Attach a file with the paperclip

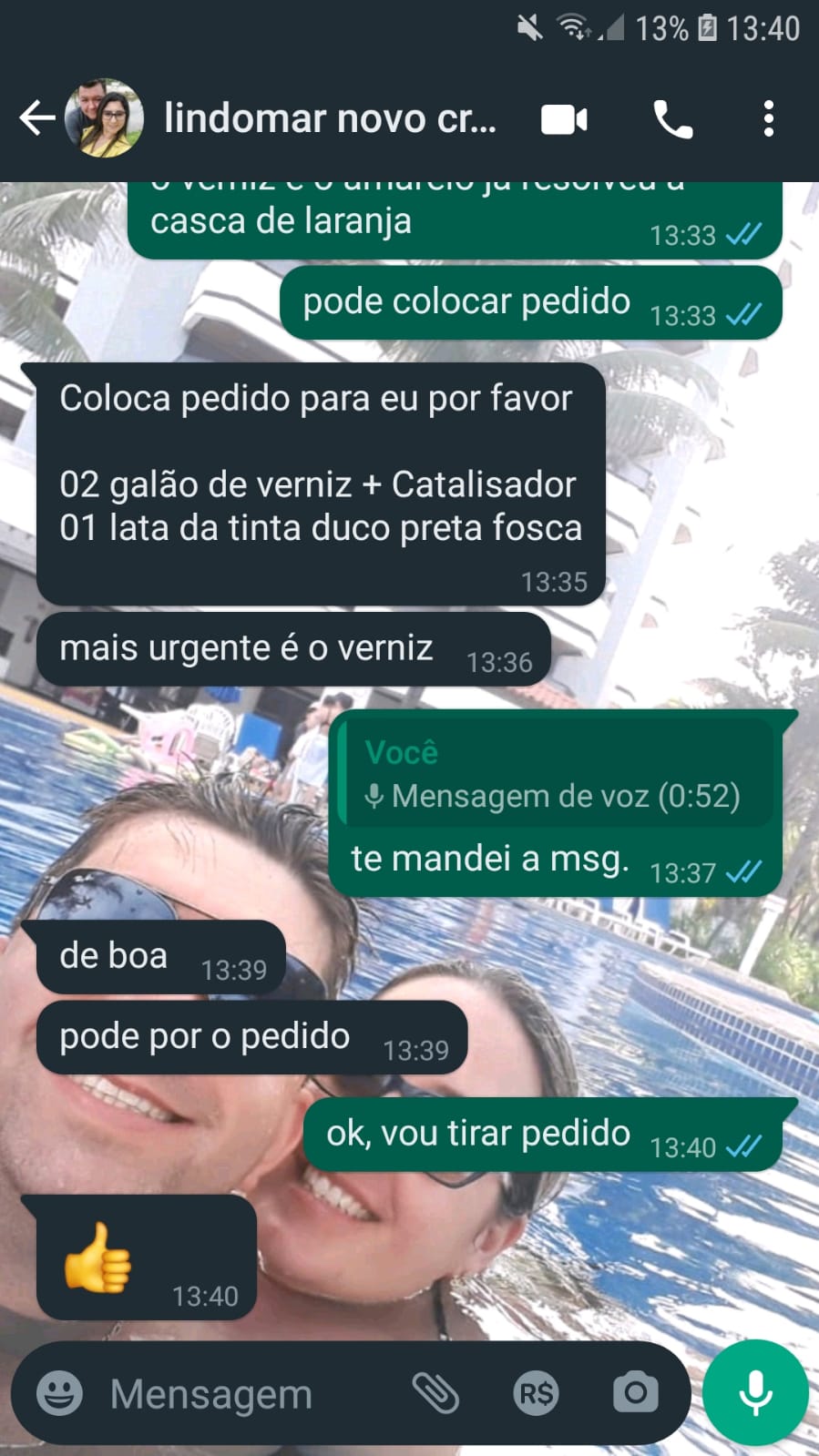435,1393
